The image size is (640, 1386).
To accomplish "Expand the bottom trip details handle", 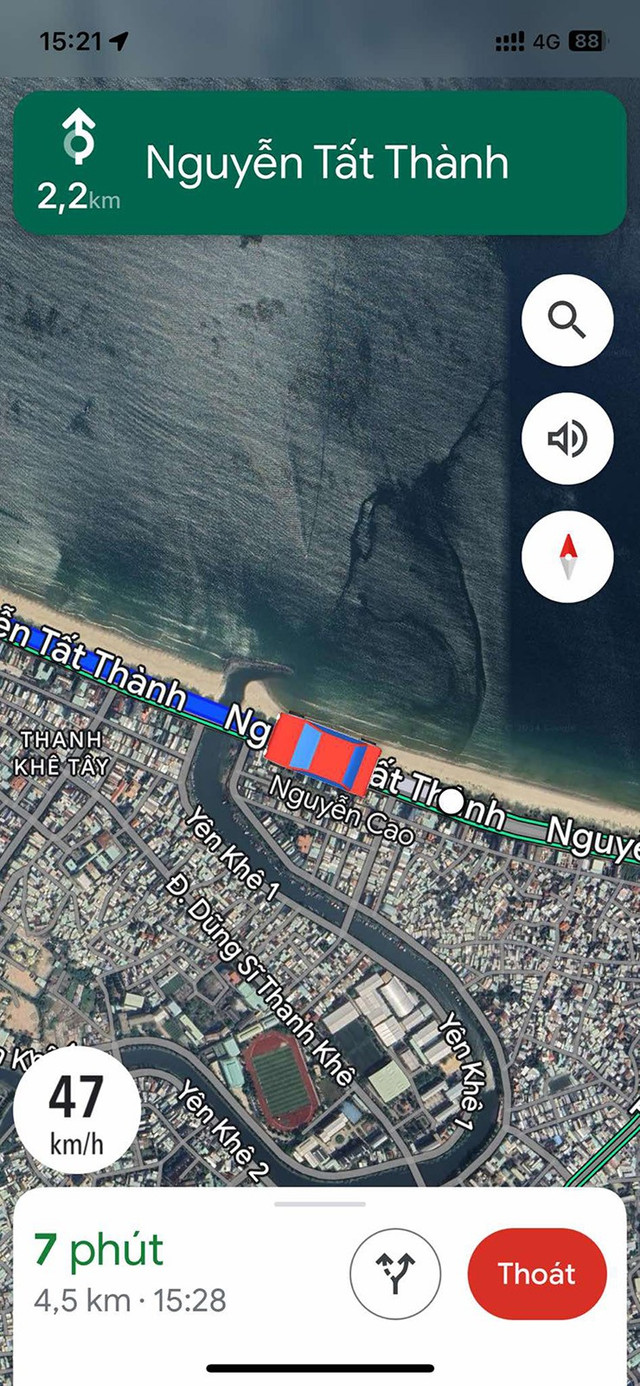I will coord(320,1204).
